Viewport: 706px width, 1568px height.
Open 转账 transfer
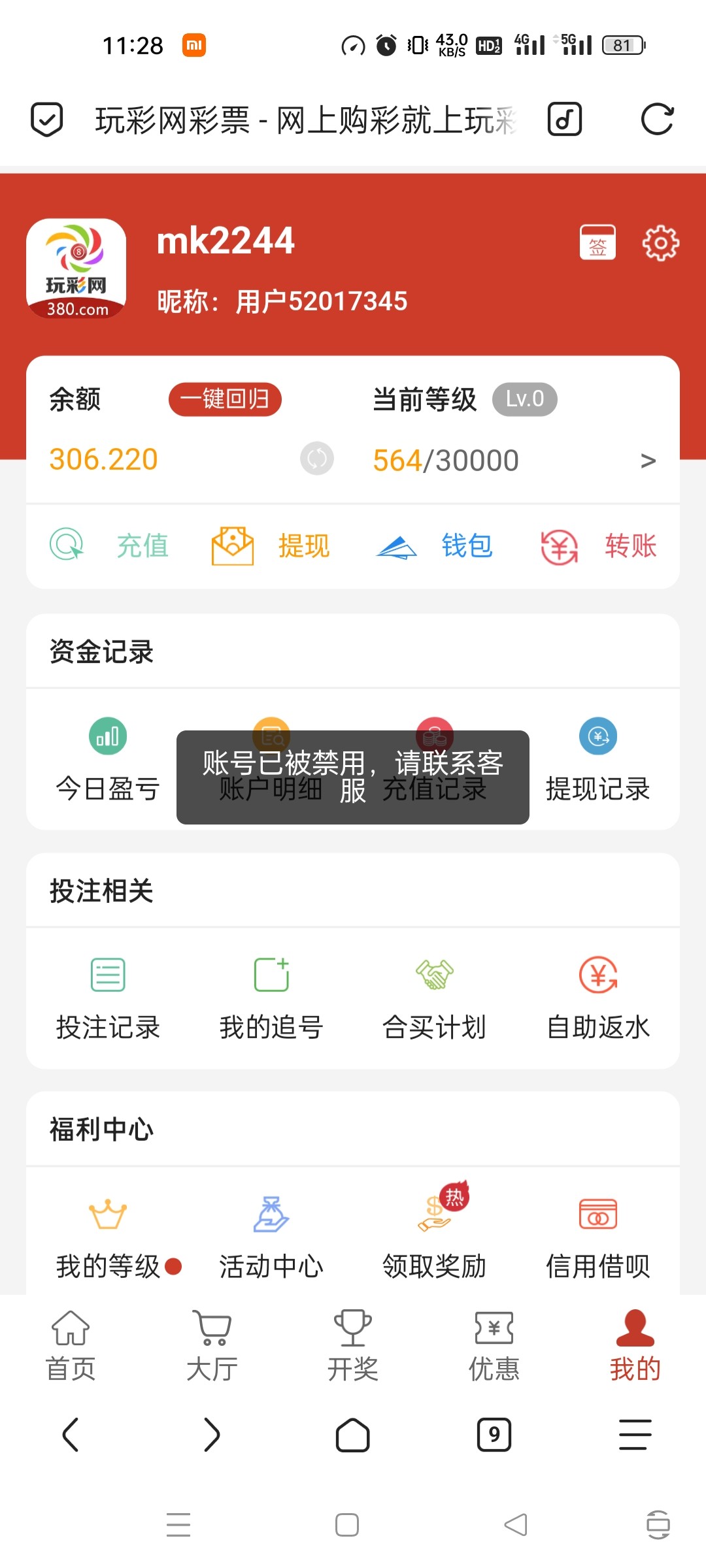[598, 546]
